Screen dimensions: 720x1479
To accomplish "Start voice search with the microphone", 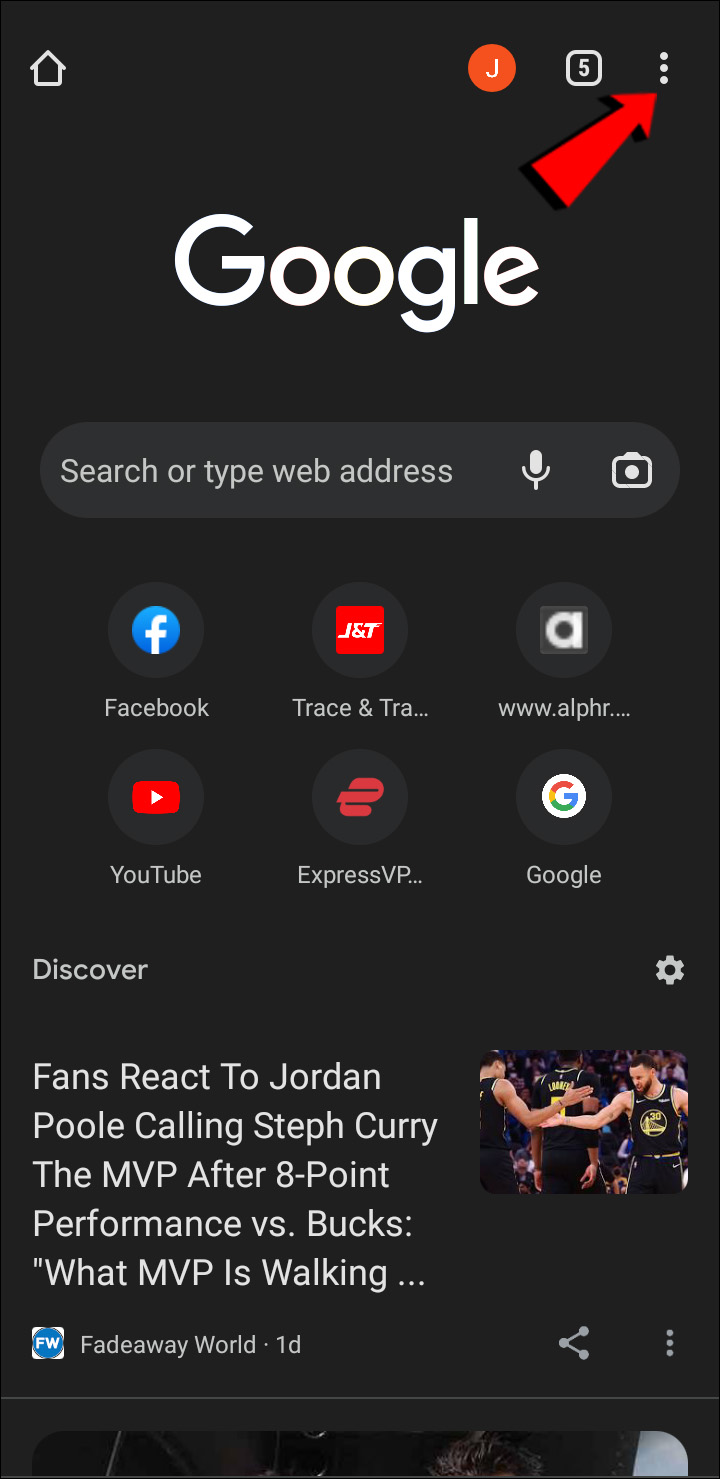I will click(x=536, y=470).
